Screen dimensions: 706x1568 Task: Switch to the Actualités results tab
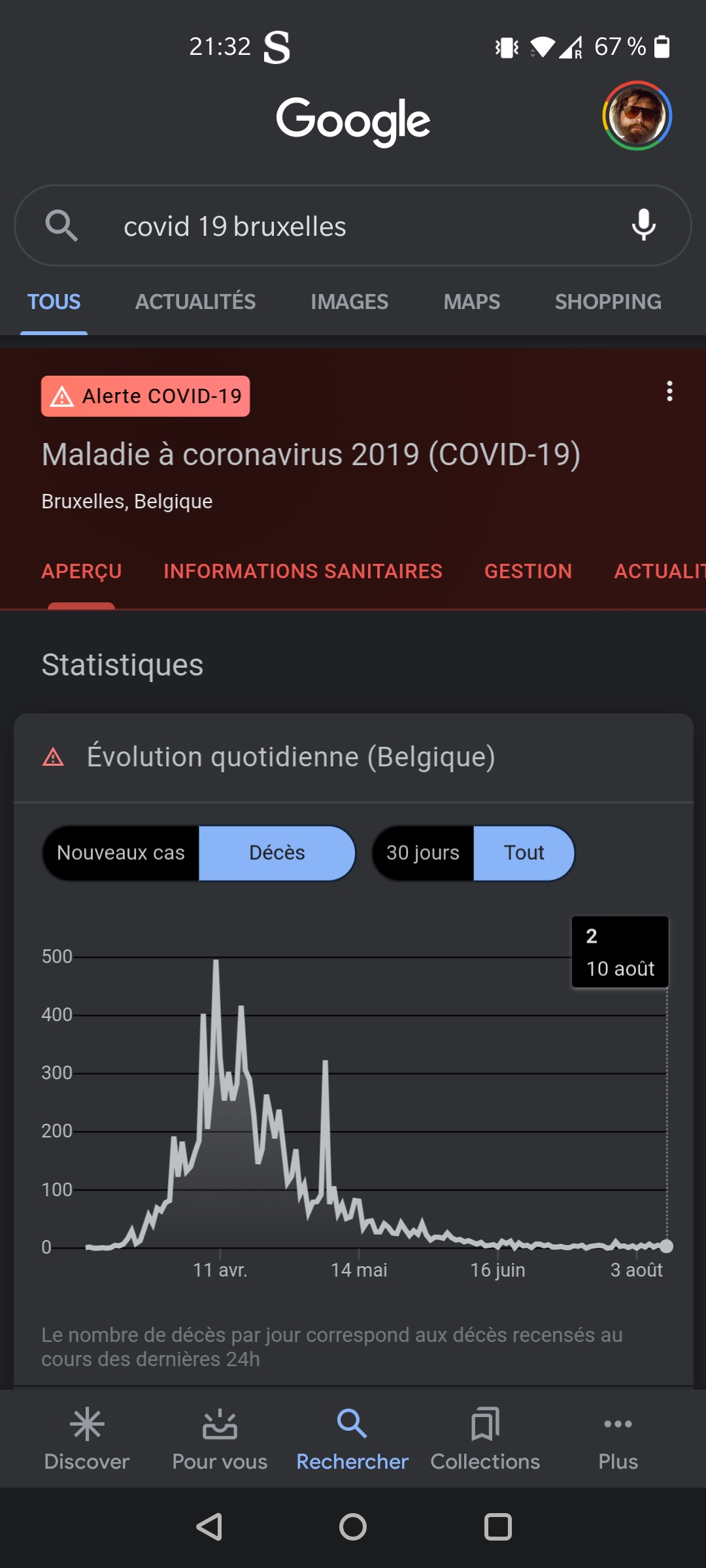(x=195, y=302)
